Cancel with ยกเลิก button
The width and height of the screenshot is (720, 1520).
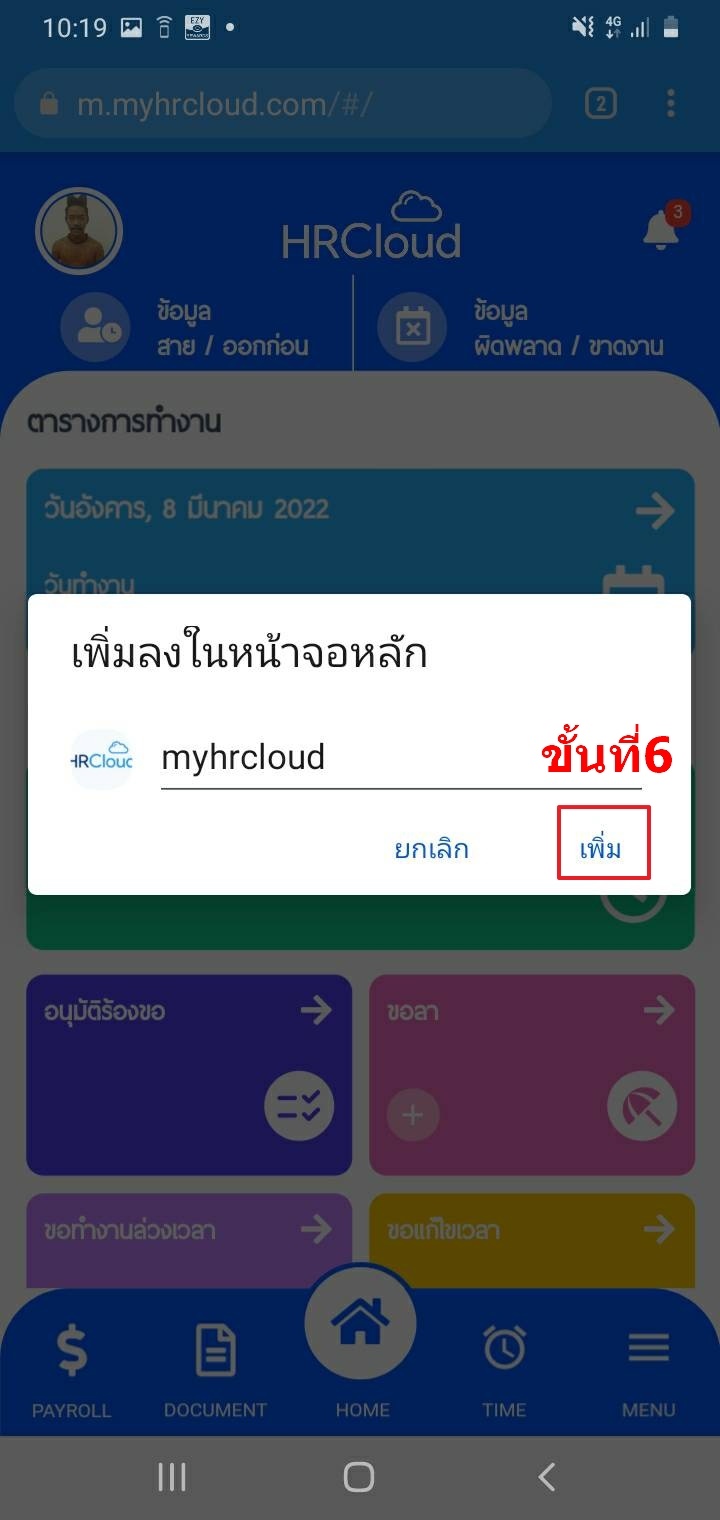pos(431,850)
